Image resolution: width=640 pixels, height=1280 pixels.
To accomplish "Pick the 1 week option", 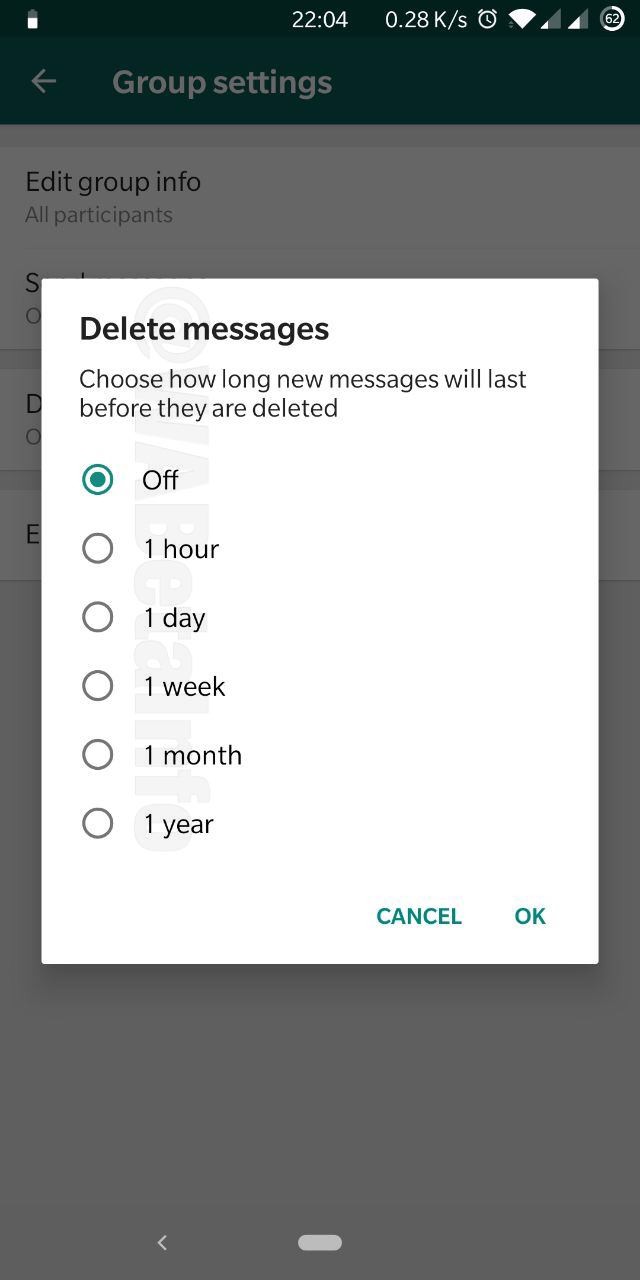I will click(x=98, y=686).
